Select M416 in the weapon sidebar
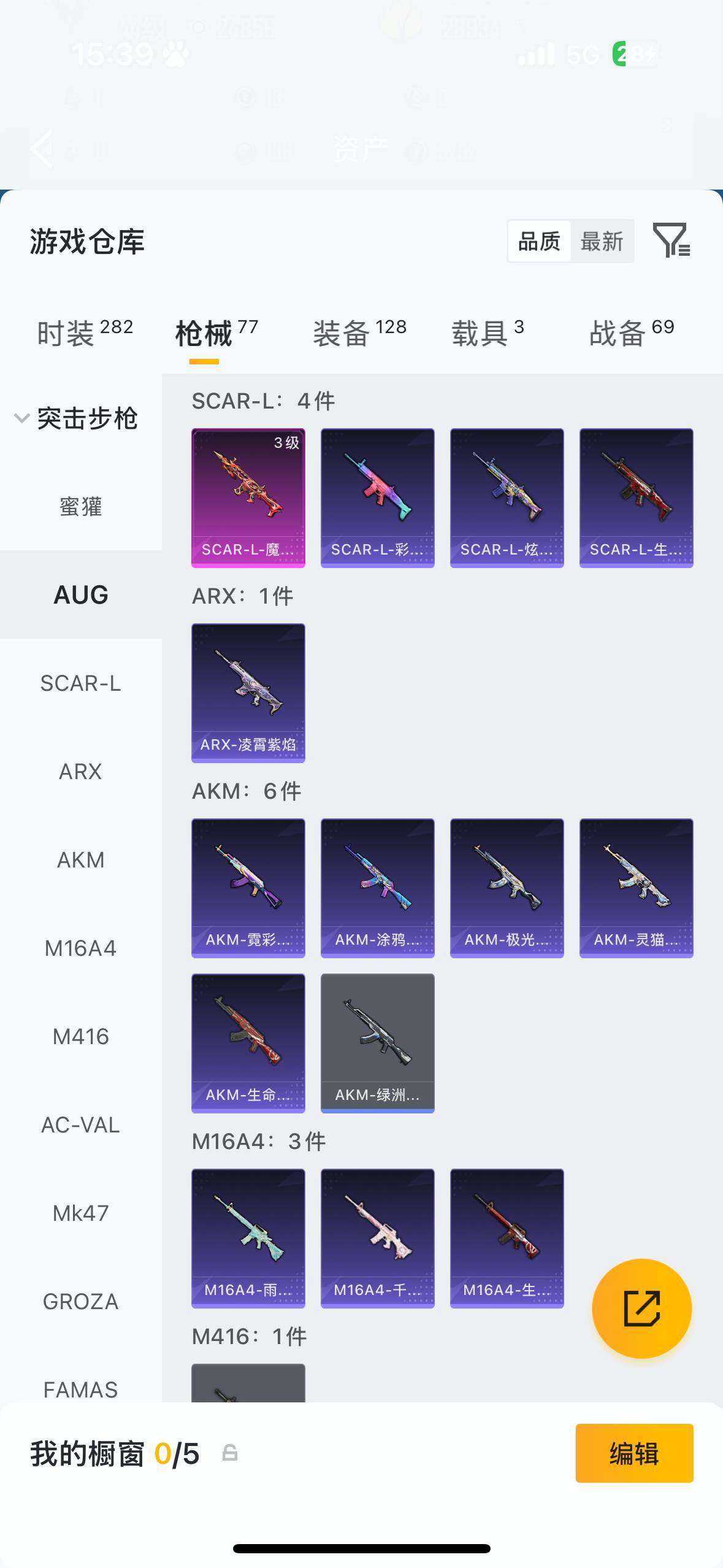The width and height of the screenshot is (723, 1568). [80, 1037]
